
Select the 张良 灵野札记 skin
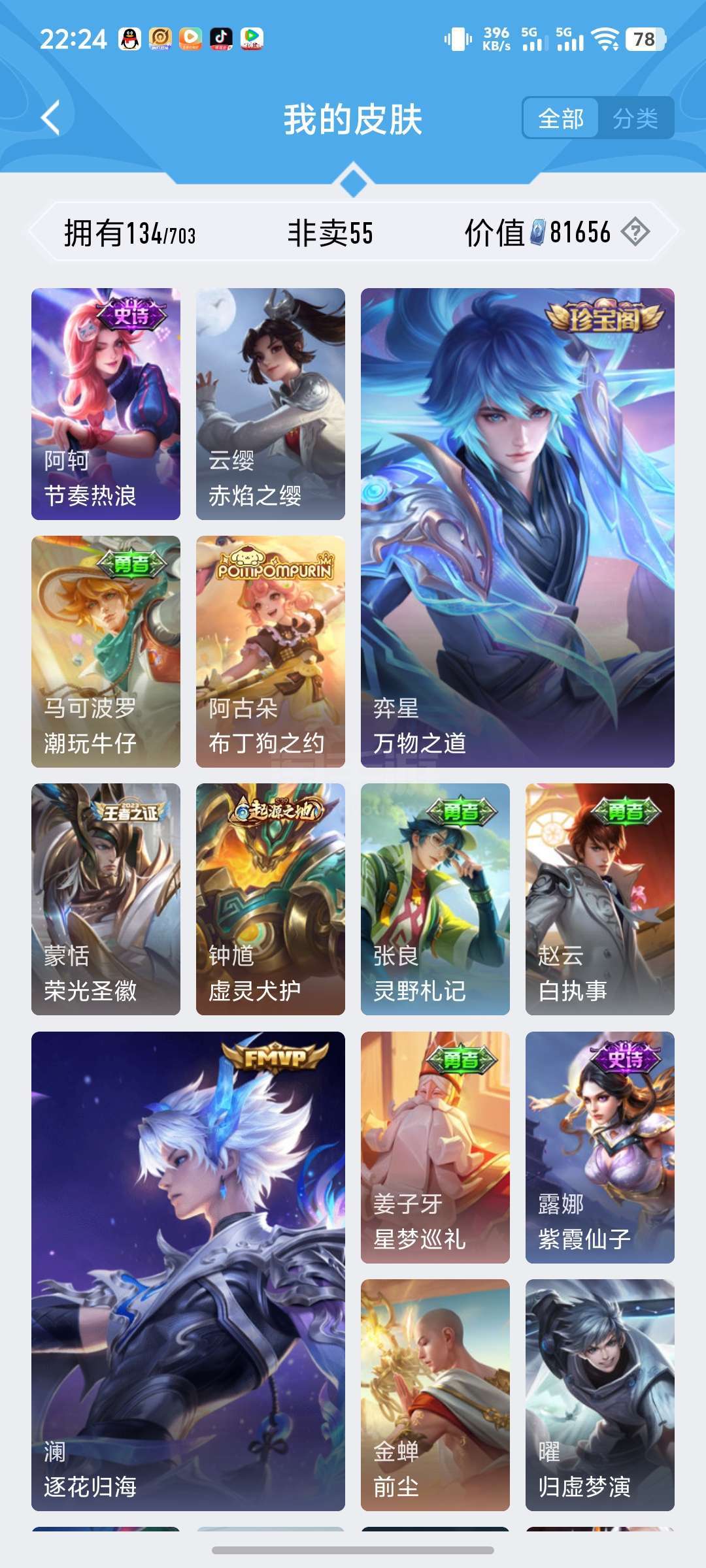point(435,899)
